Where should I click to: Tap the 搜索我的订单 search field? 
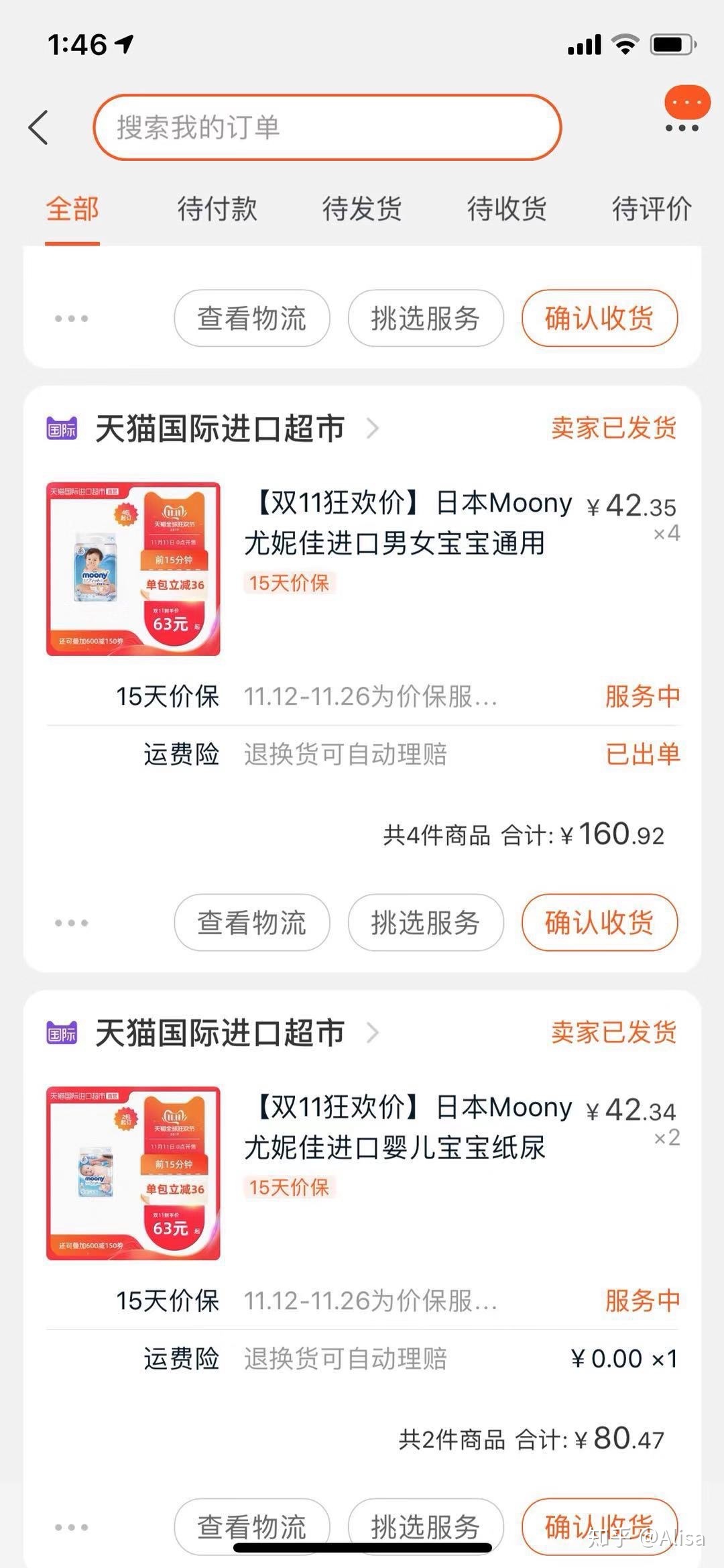tap(328, 127)
